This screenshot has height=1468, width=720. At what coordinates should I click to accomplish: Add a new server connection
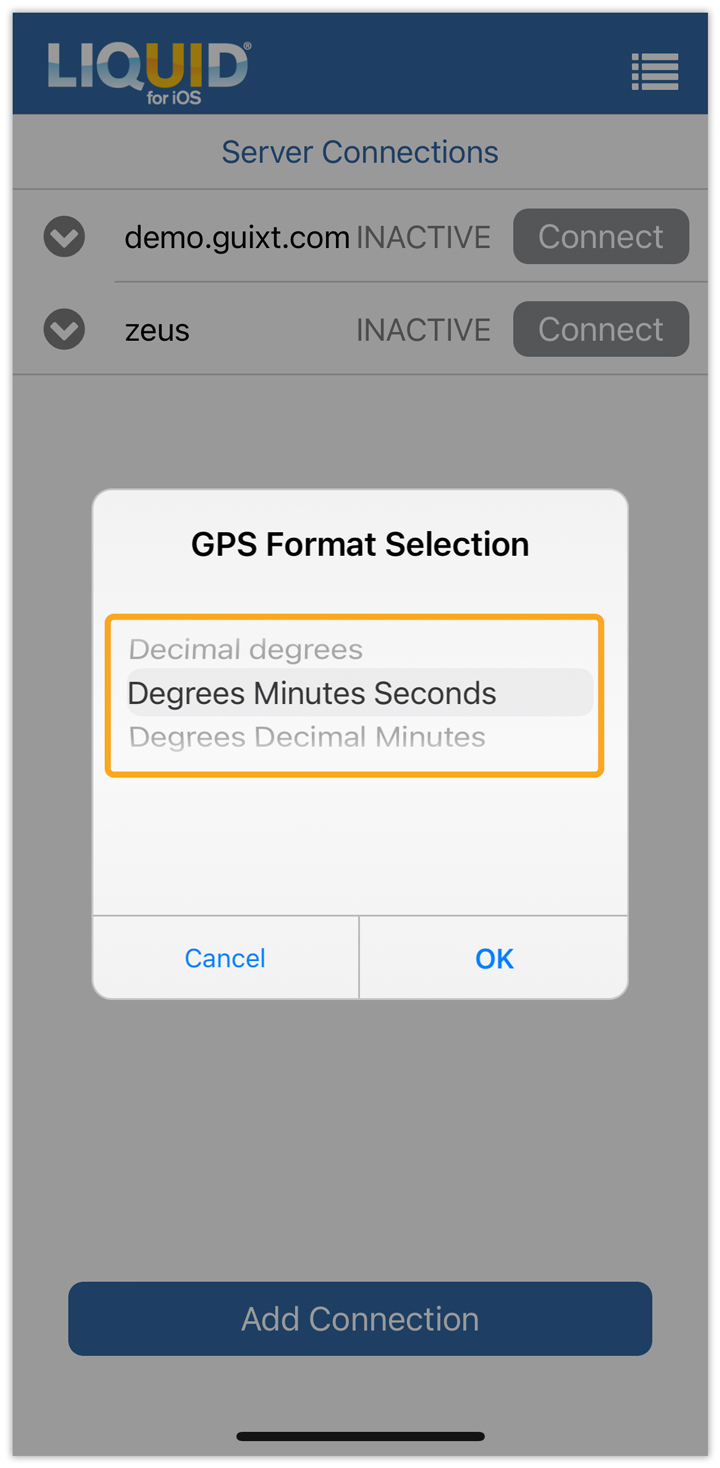(x=360, y=1319)
